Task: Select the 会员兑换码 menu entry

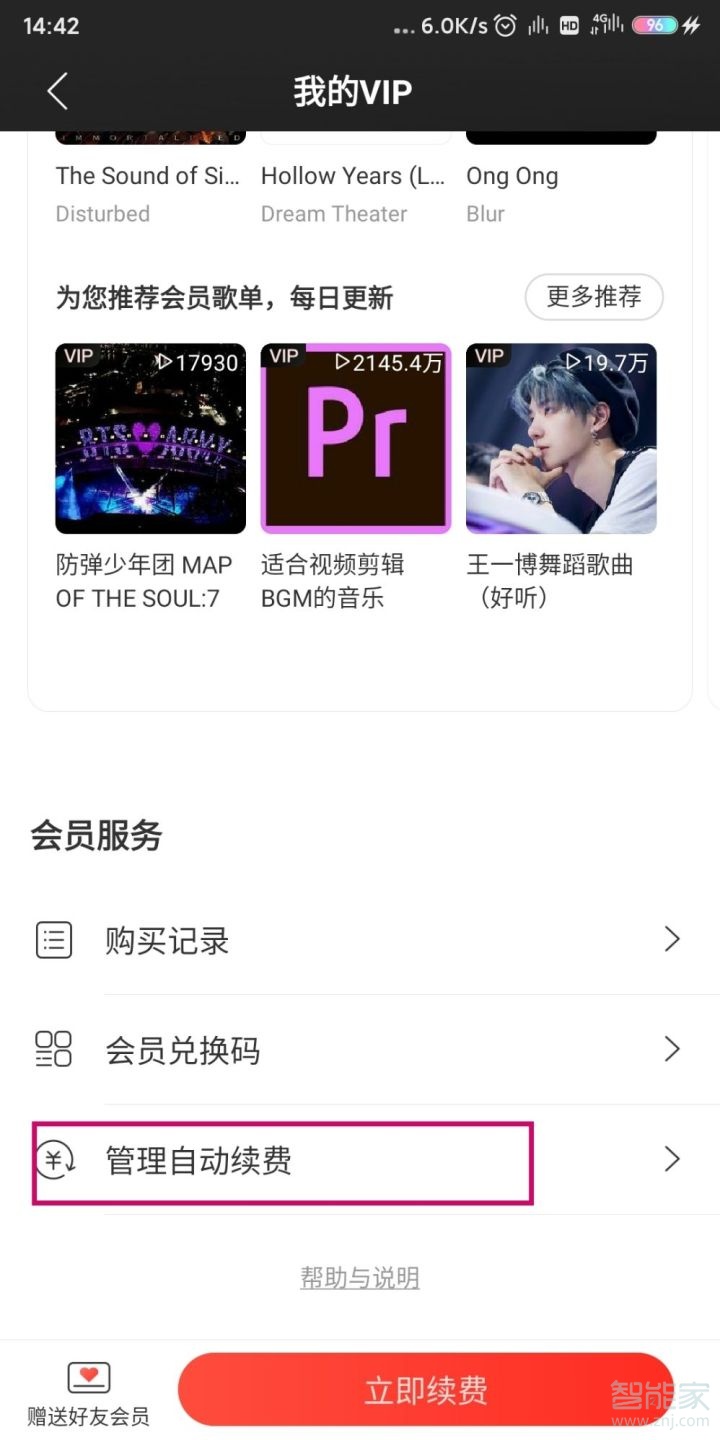Action: [x=181, y=1049]
